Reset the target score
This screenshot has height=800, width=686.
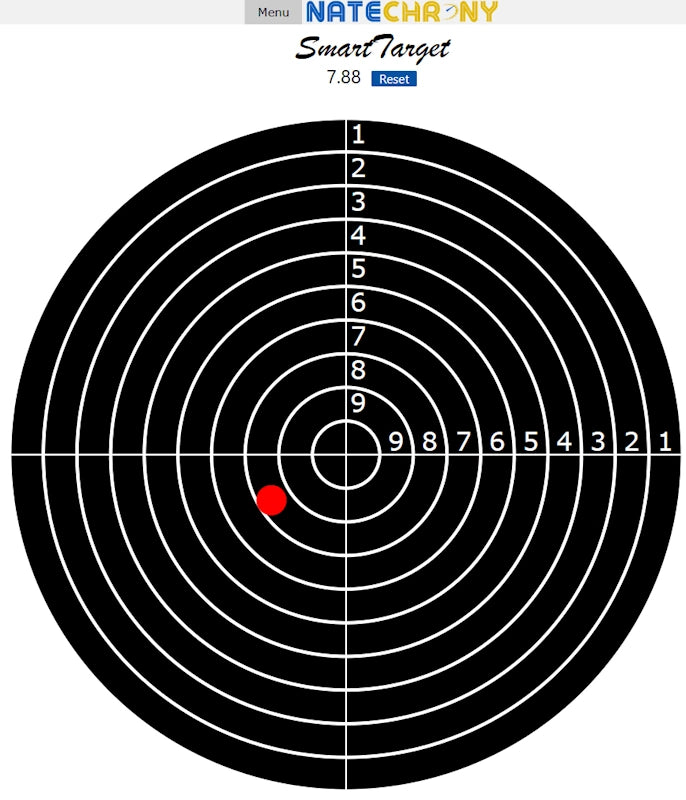point(393,79)
